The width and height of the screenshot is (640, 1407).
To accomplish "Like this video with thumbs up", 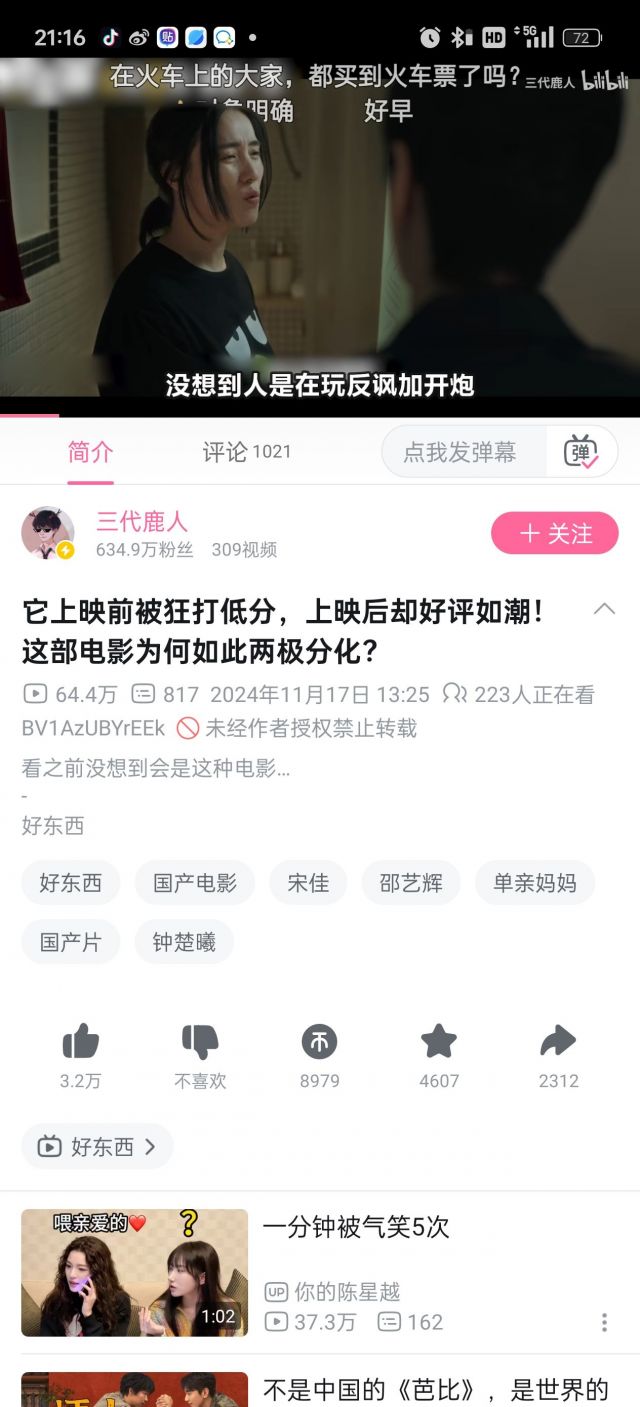I will click(80, 1044).
